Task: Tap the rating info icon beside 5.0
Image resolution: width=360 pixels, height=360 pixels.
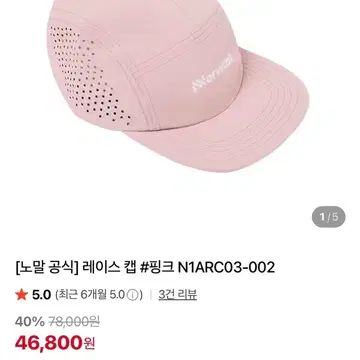Action: [x=133, y=295]
